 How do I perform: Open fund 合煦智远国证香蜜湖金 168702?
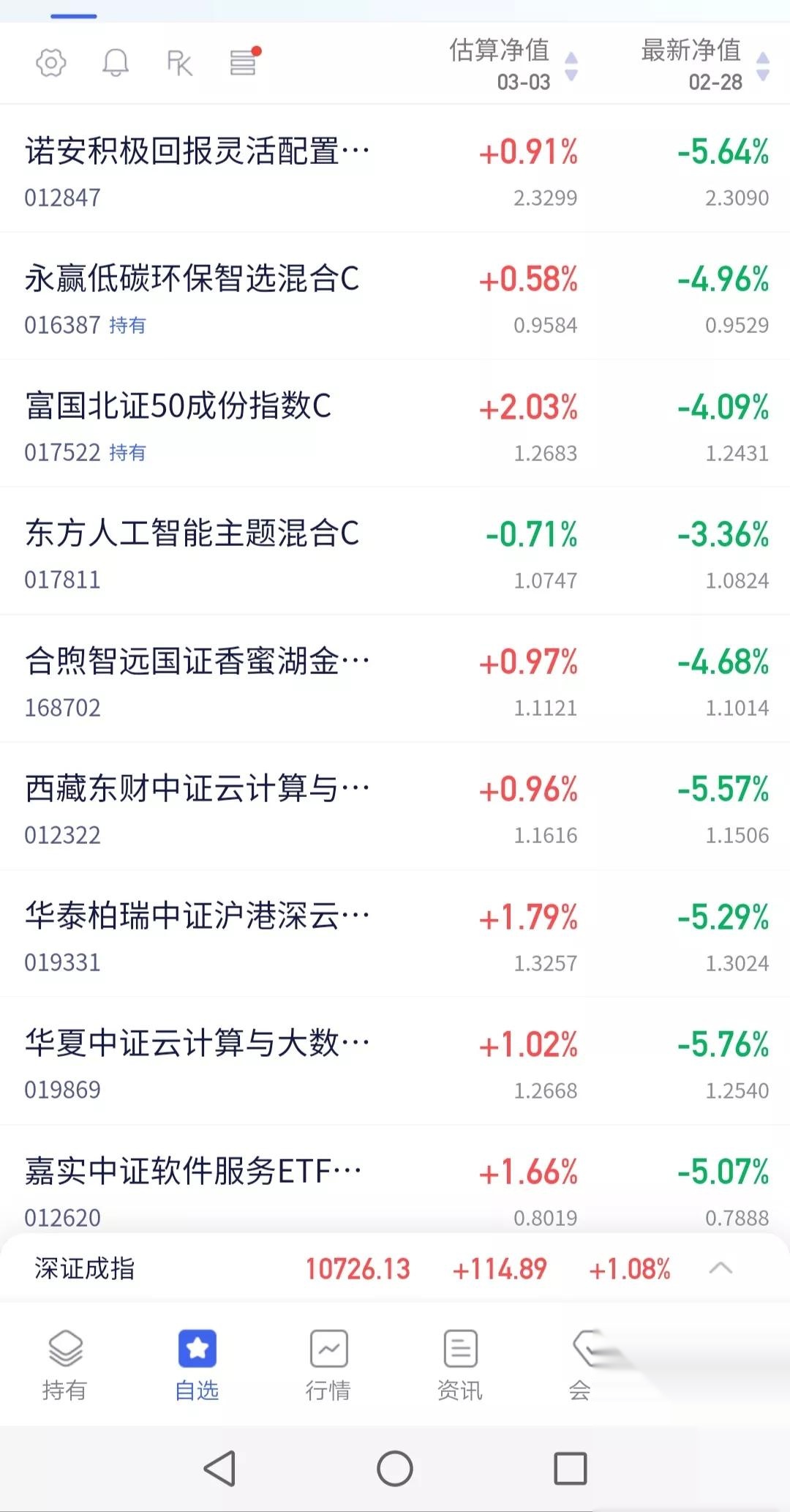point(197,678)
